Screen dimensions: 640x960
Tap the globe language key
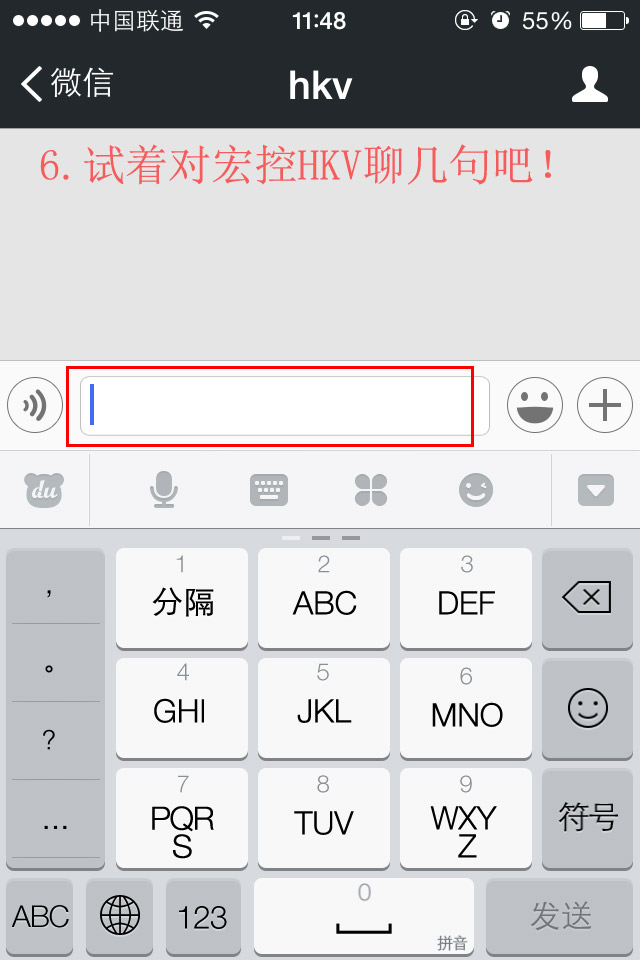pyautogui.click(x=120, y=915)
